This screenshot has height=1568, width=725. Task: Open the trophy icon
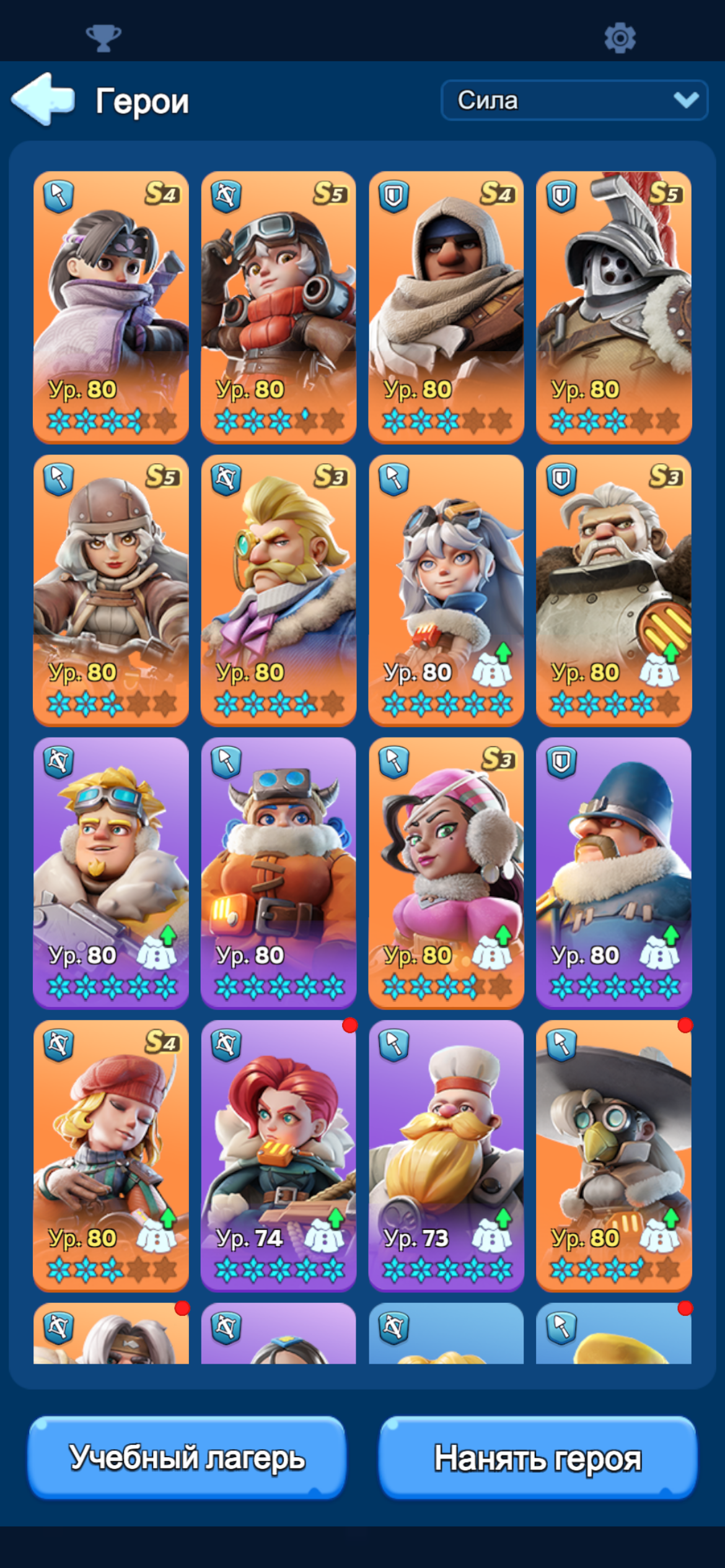coord(103,38)
